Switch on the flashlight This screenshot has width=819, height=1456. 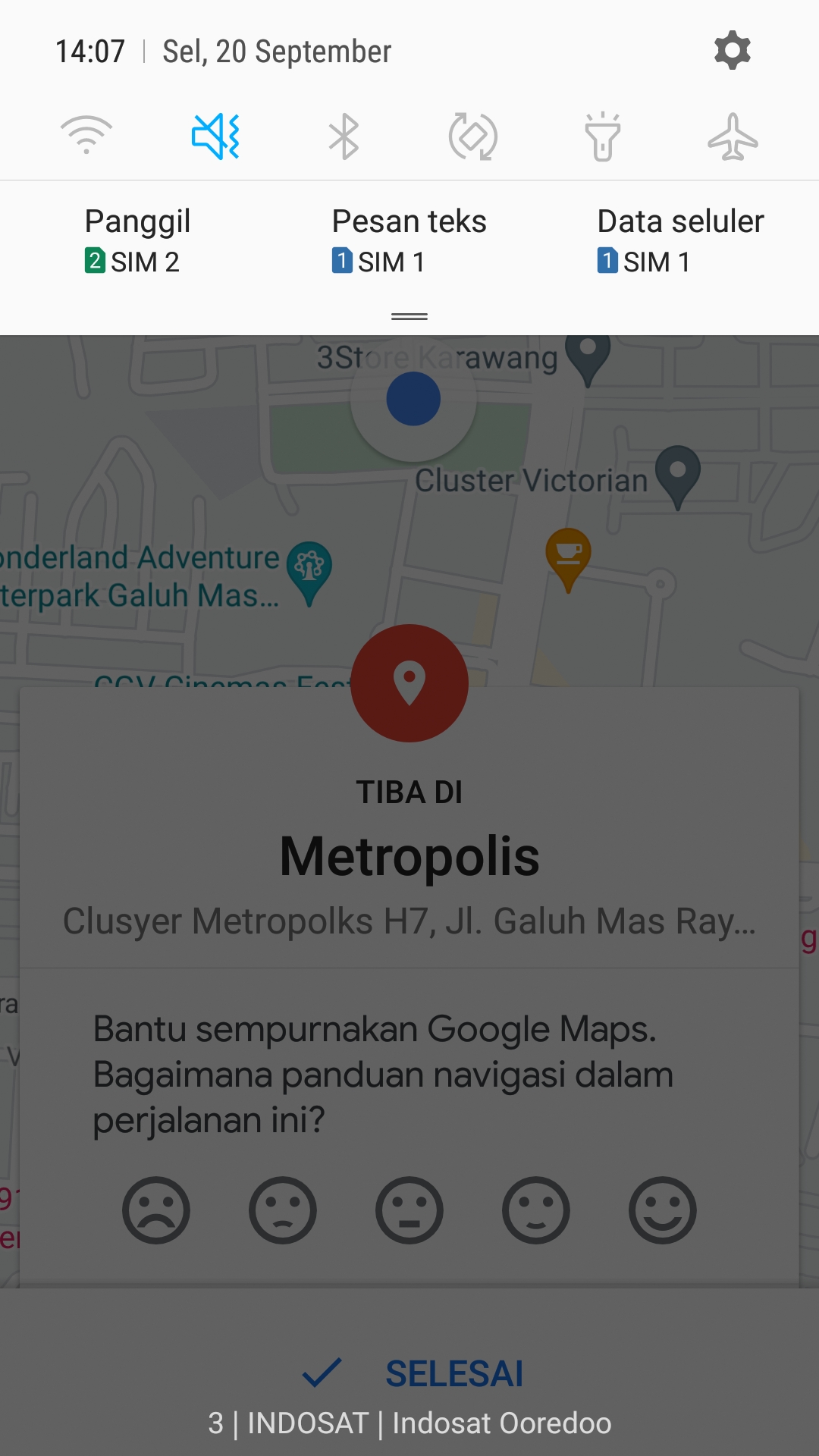pos(603,136)
